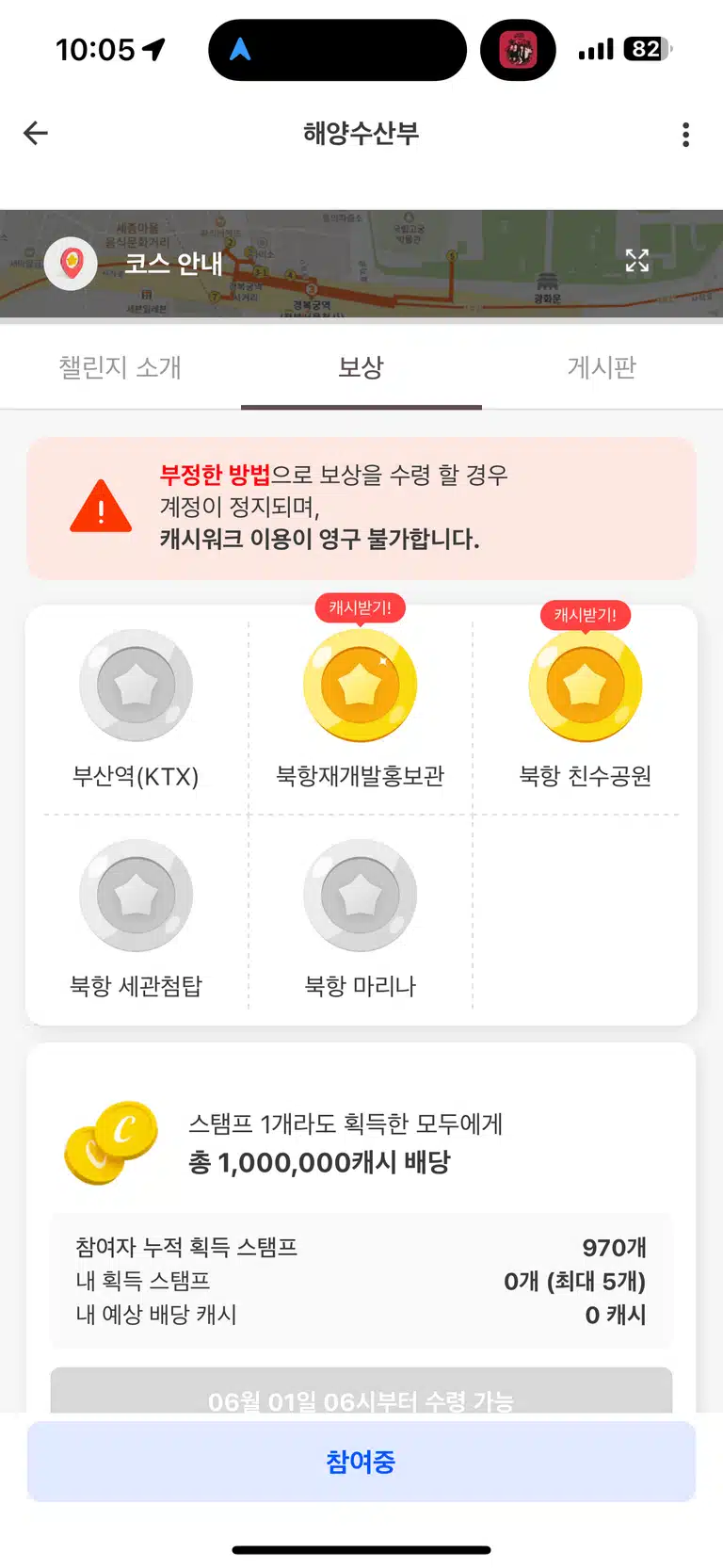Tap the 참여중 button
Image resolution: width=723 pixels, height=1568 pixels.
[361, 1462]
